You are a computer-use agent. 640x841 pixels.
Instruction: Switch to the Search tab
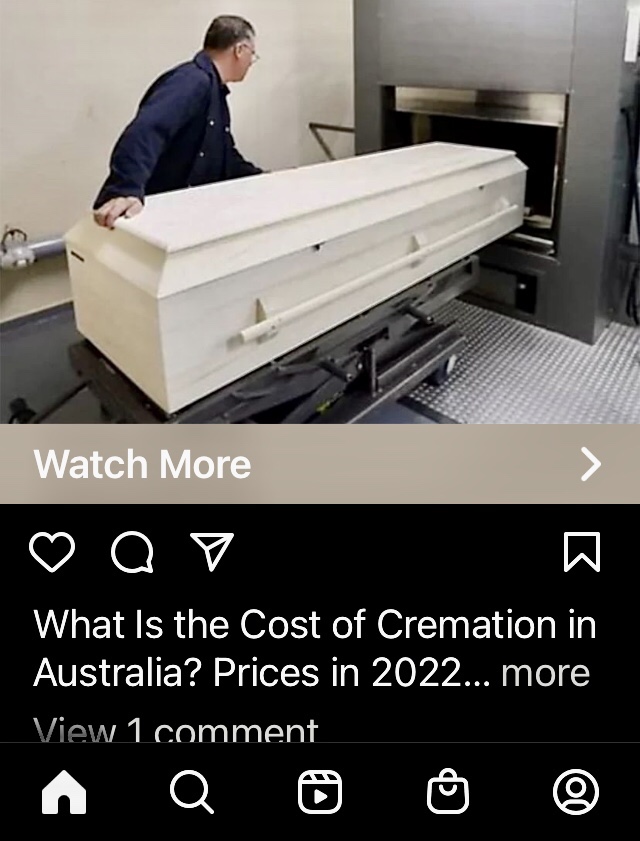191,793
